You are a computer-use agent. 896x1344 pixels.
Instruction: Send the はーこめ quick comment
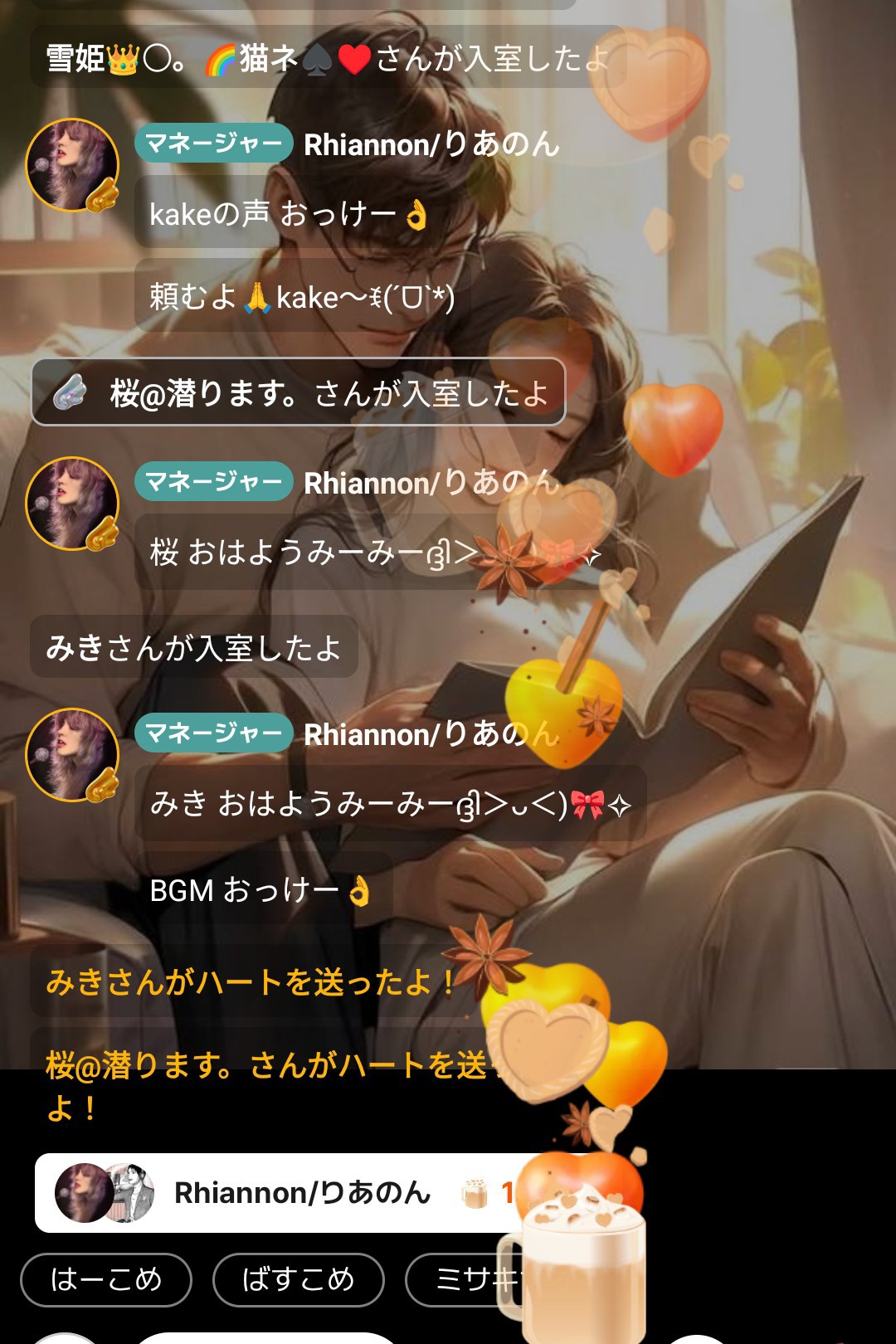pos(106,1279)
